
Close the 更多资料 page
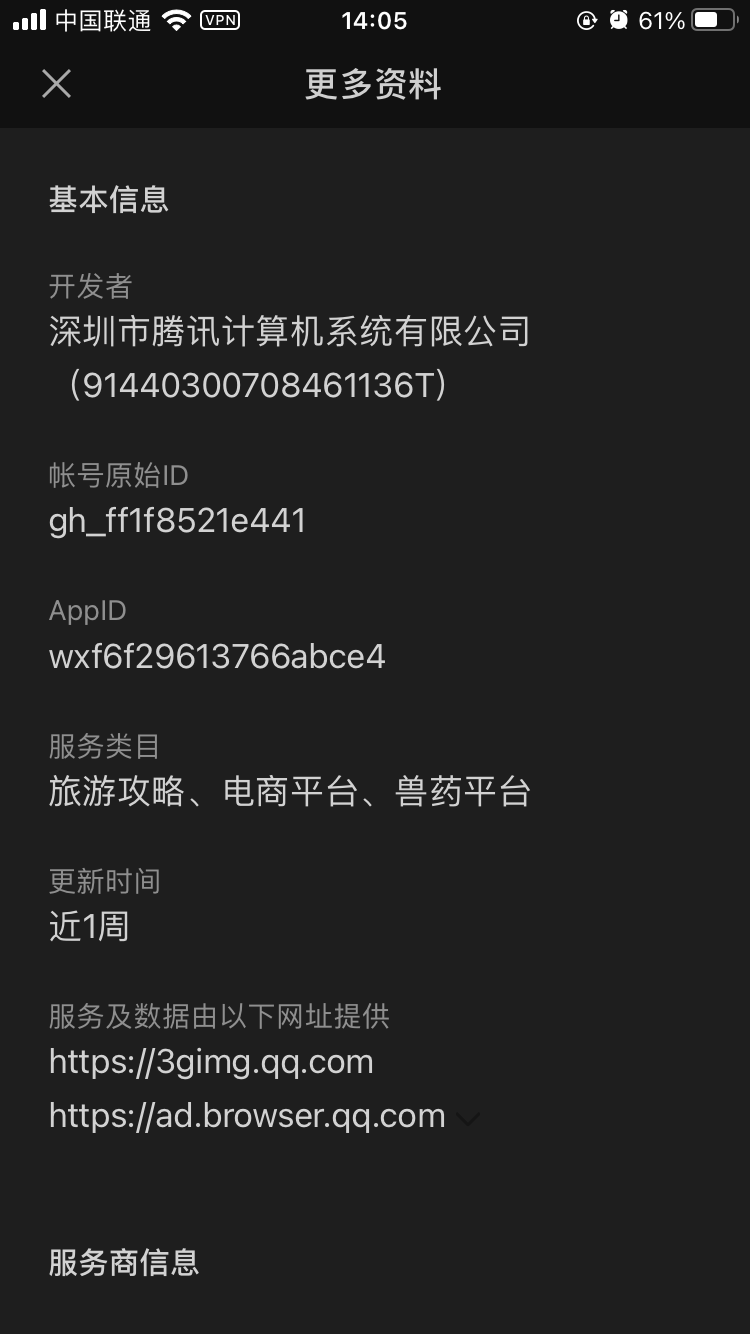tap(57, 84)
